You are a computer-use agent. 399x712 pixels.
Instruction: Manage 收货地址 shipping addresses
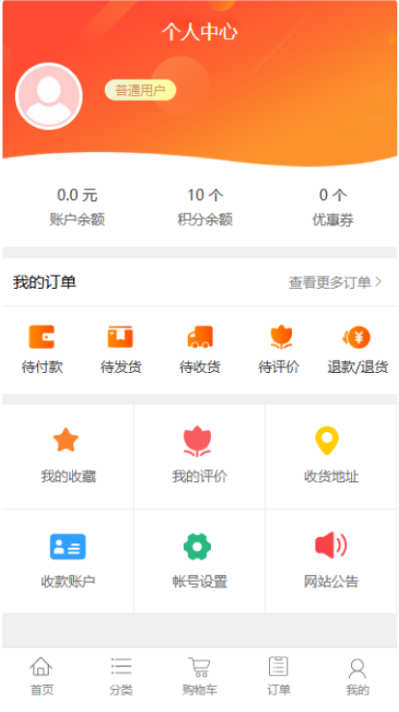click(331, 456)
